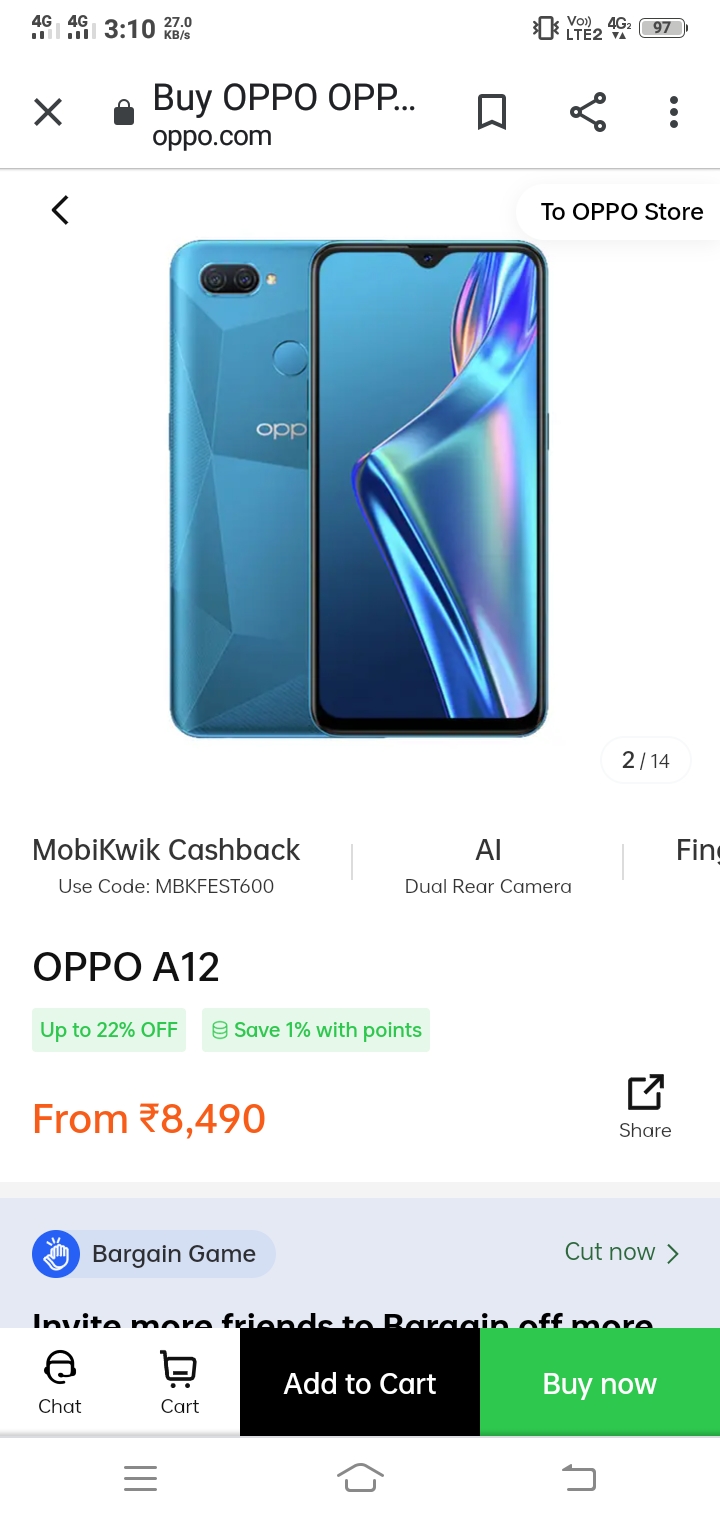Viewport: 720px width, 1520px height.
Task: Open the OPPO A12 product image
Action: 359,489
